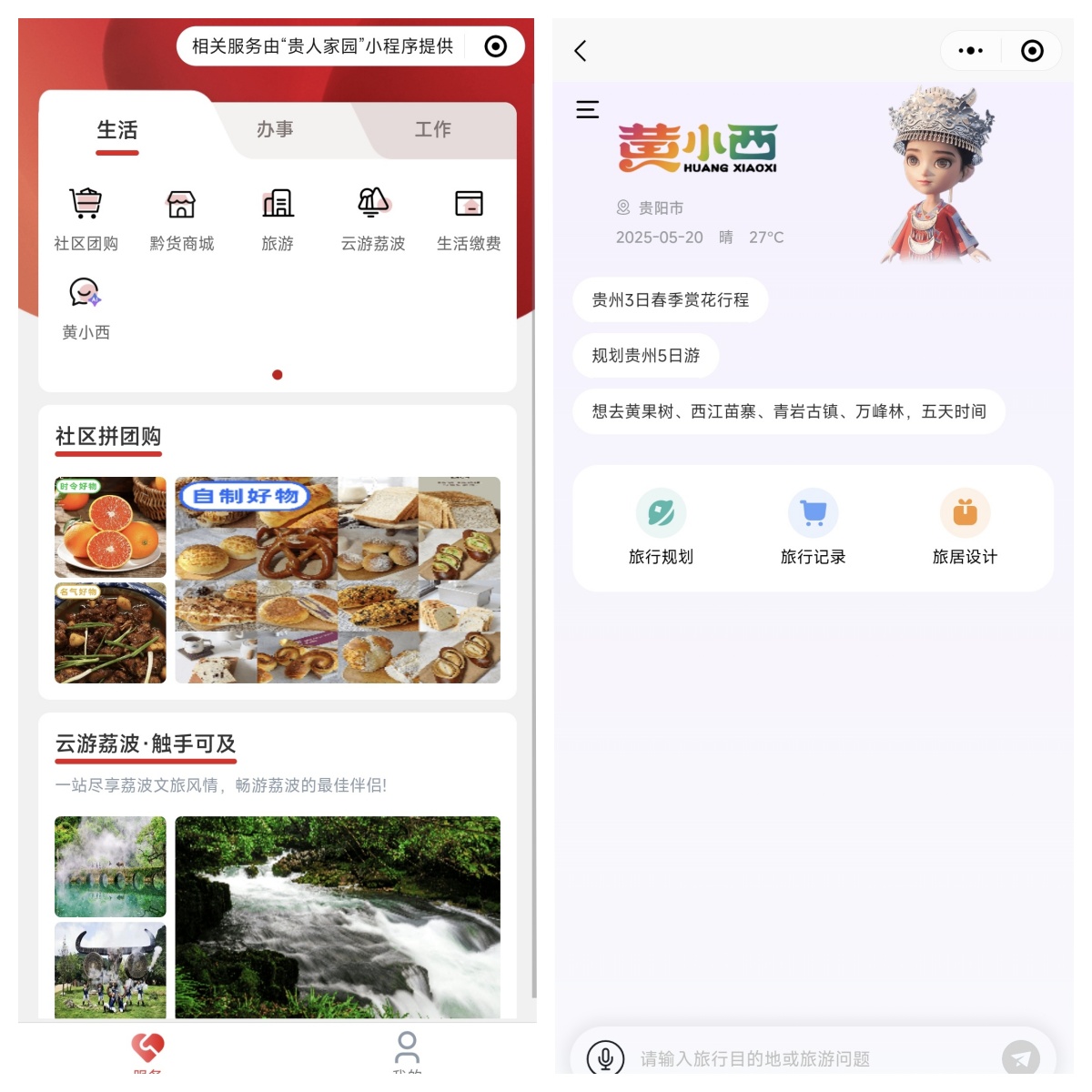Tap the microphone voice input icon
The image size is (1092, 1092).
coord(605,1057)
